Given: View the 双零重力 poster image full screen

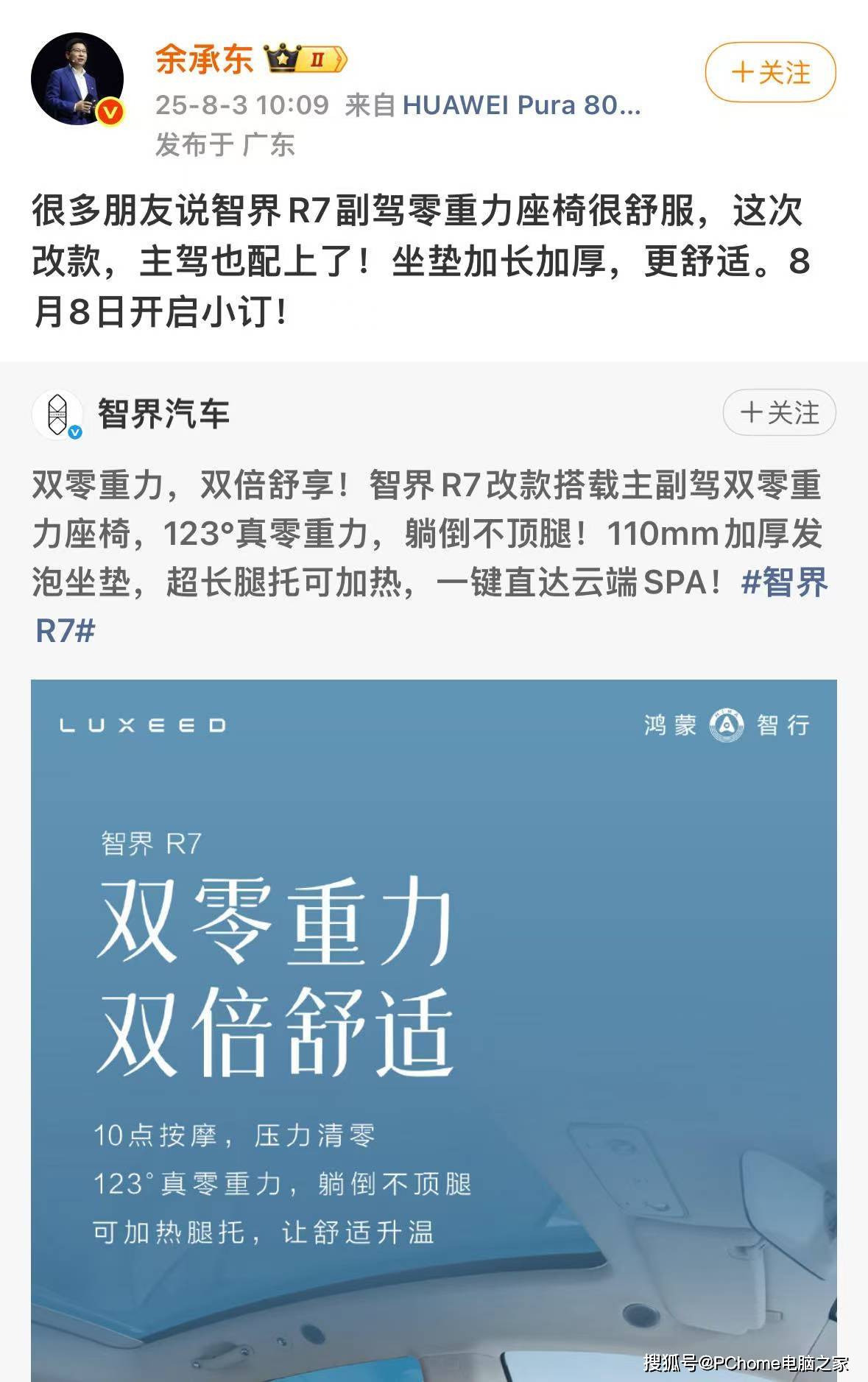Looking at the screenshot, I should (433, 1031).
